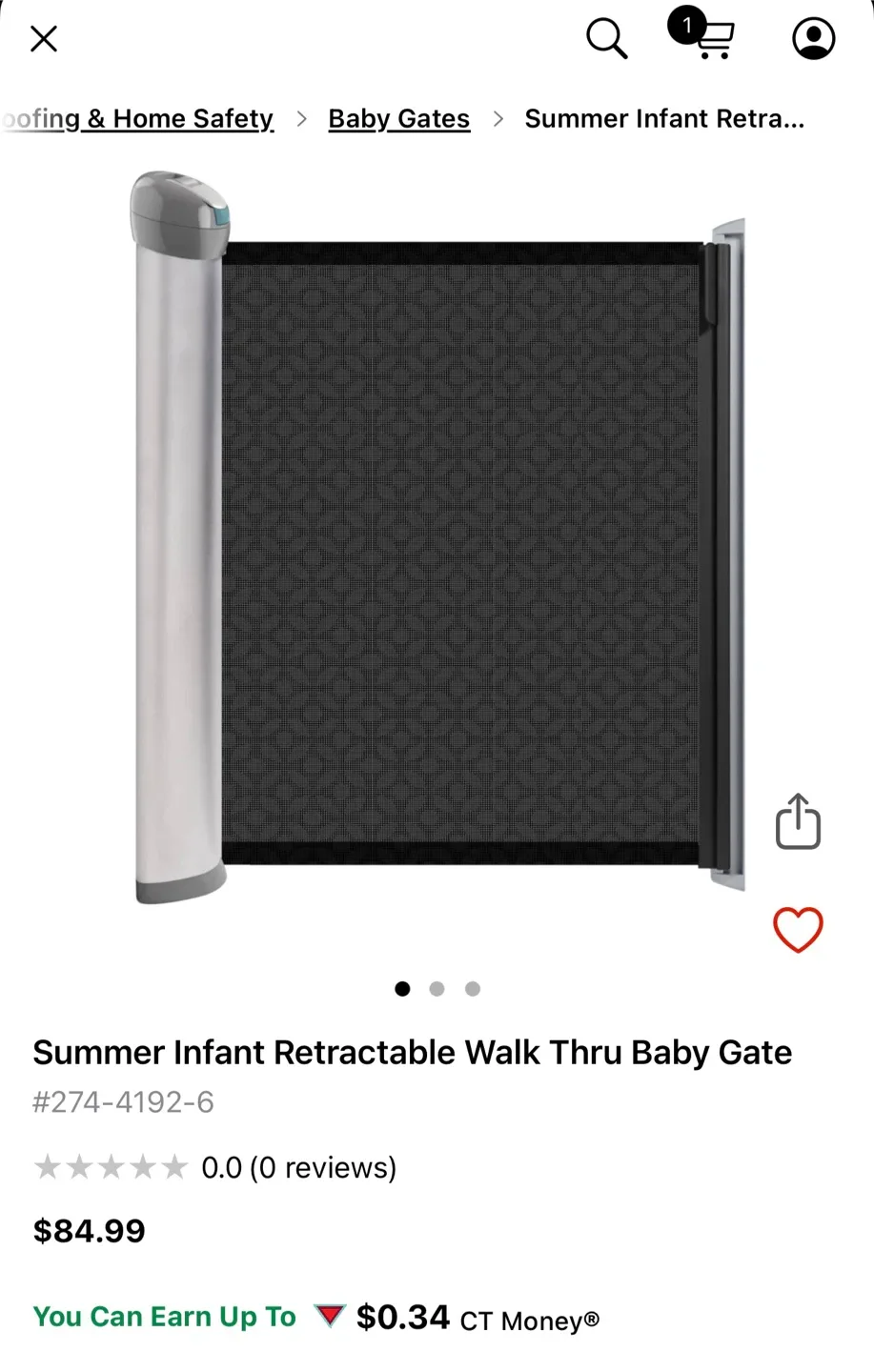Select the third image carousel dot

(472, 989)
